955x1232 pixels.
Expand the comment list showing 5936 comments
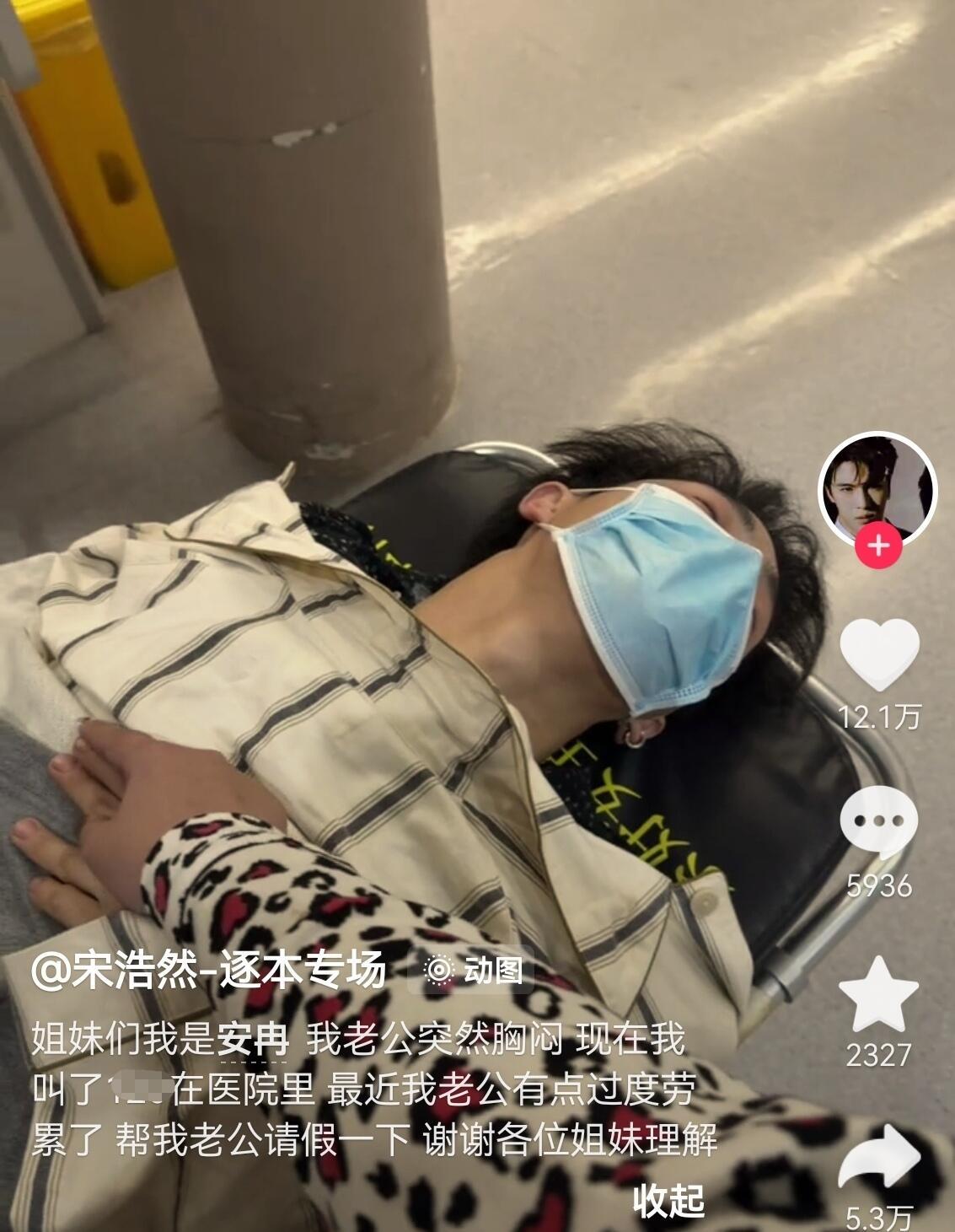(879, 885)
